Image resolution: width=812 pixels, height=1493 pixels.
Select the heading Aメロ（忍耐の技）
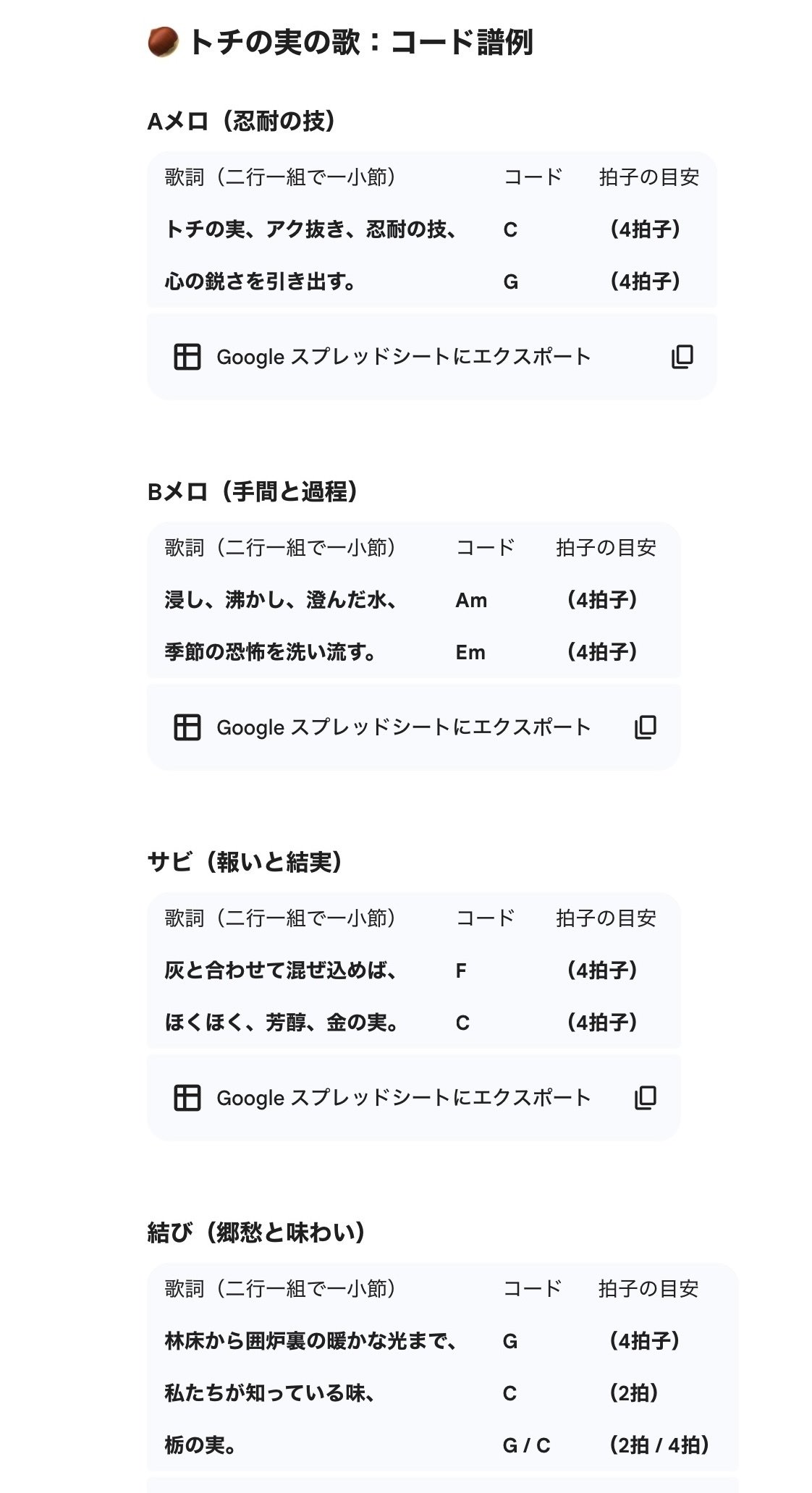(242, 120)
